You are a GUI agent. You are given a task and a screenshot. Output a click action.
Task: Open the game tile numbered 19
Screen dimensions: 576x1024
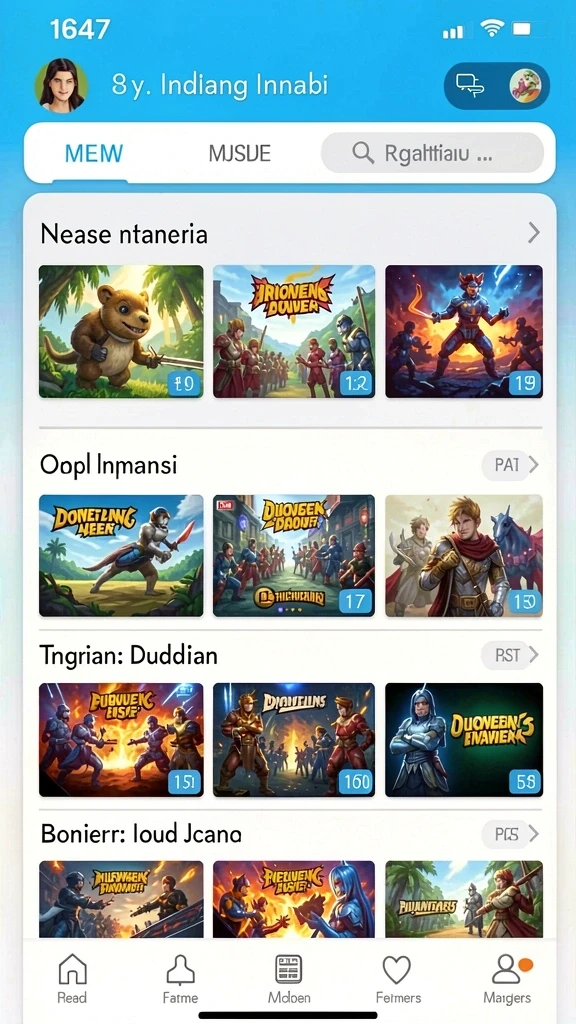tap(464, 331)
